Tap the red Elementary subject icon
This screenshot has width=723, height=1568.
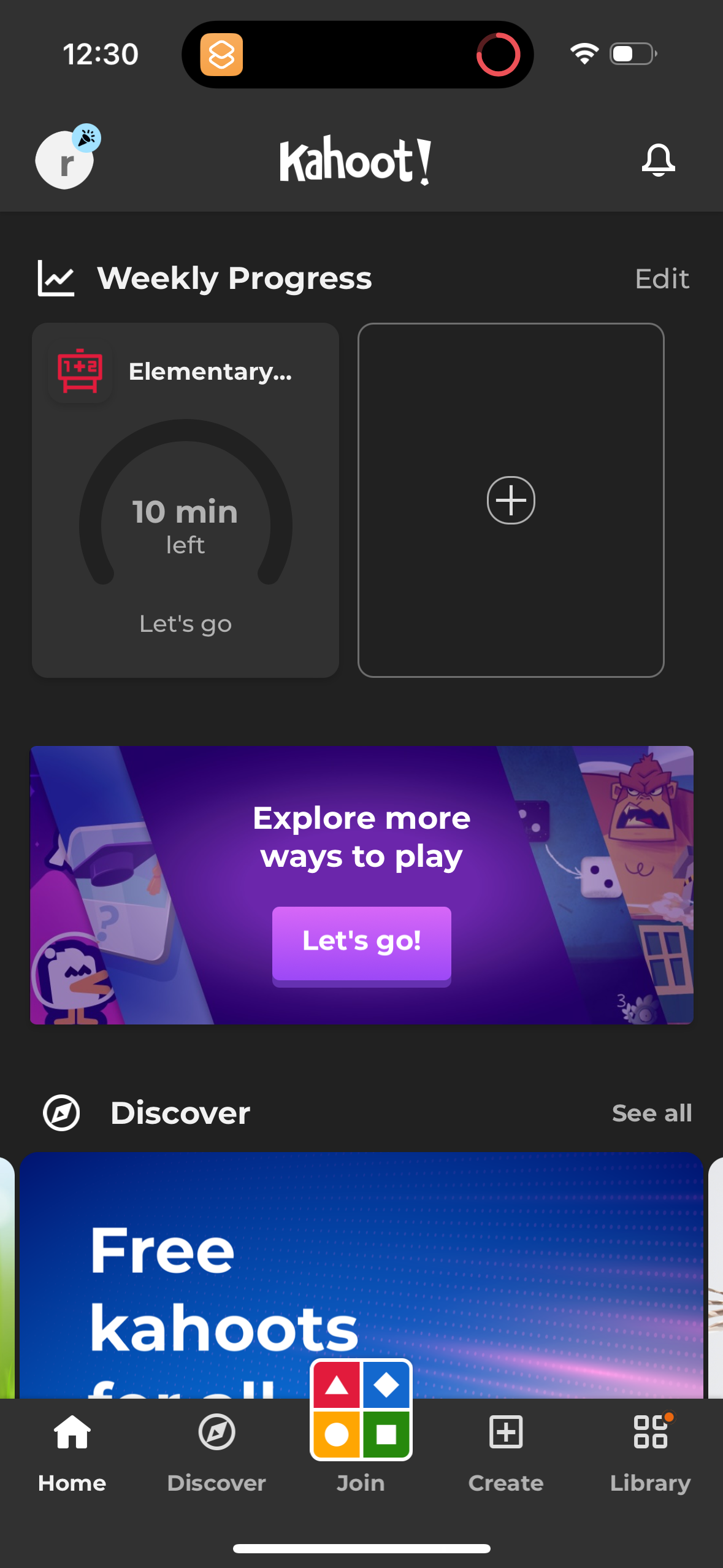tap(80, 371)
